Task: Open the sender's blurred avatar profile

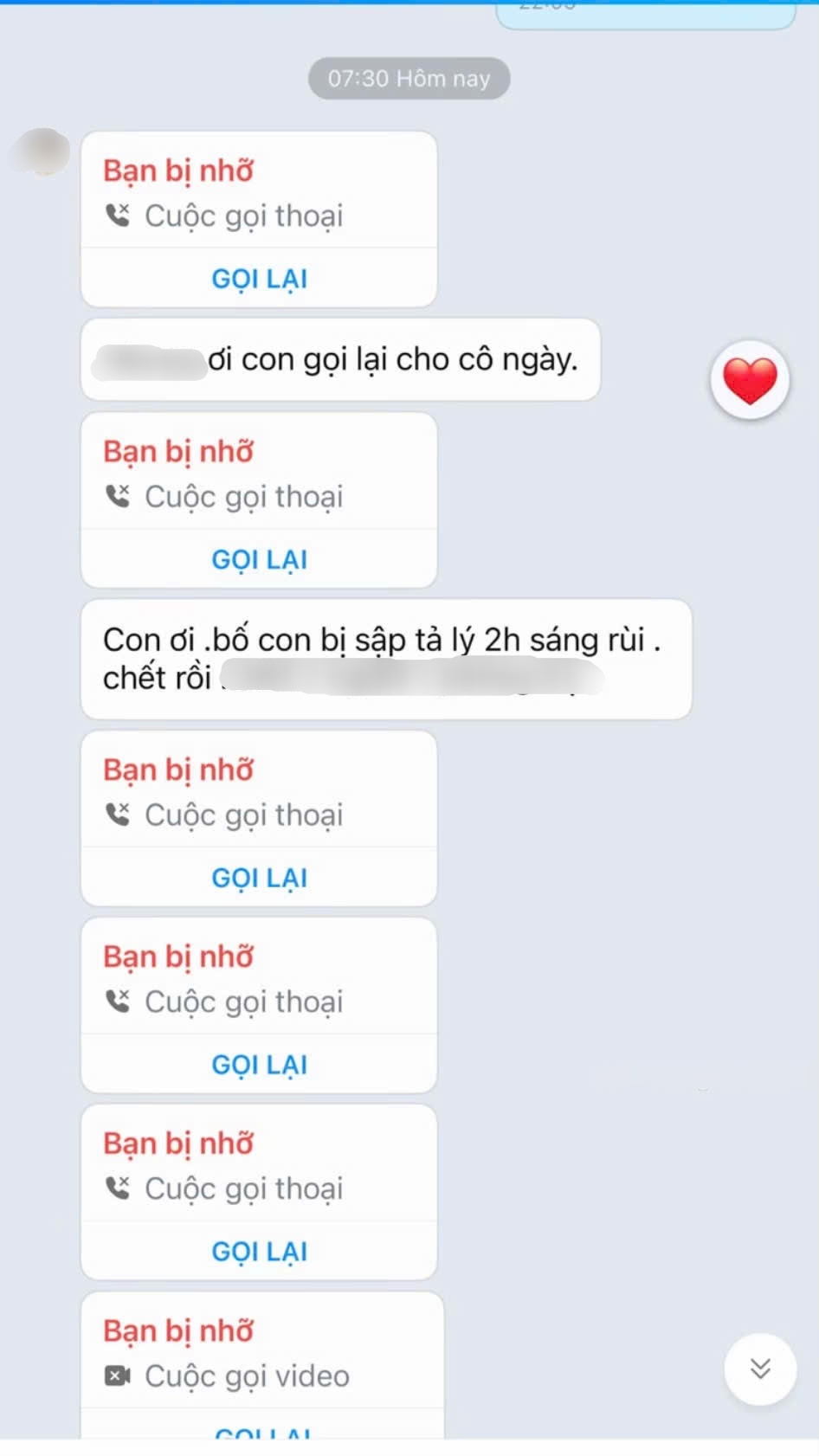Action: click(41, 152)
